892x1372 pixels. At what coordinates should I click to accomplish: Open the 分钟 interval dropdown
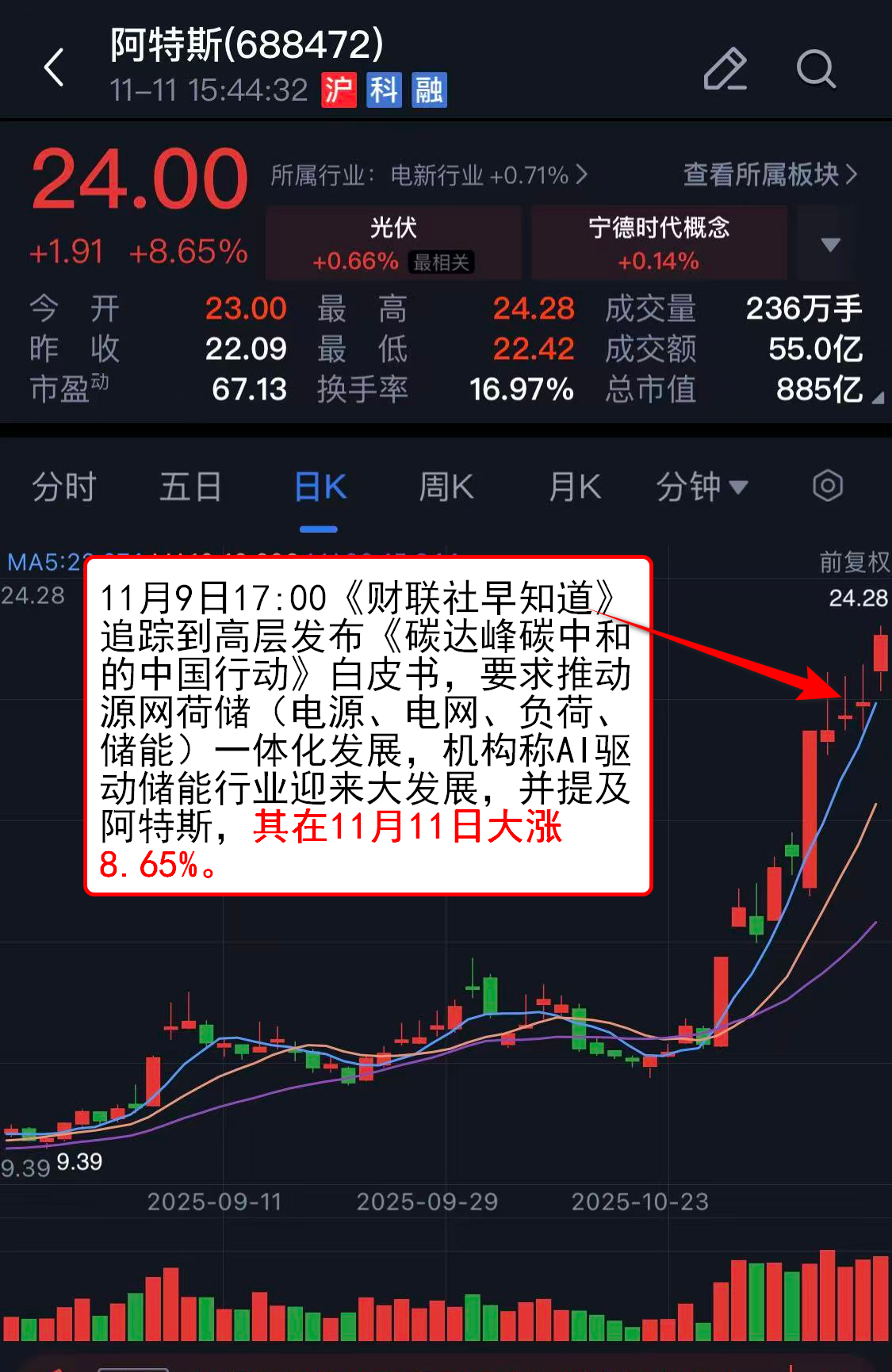point(701,487)
